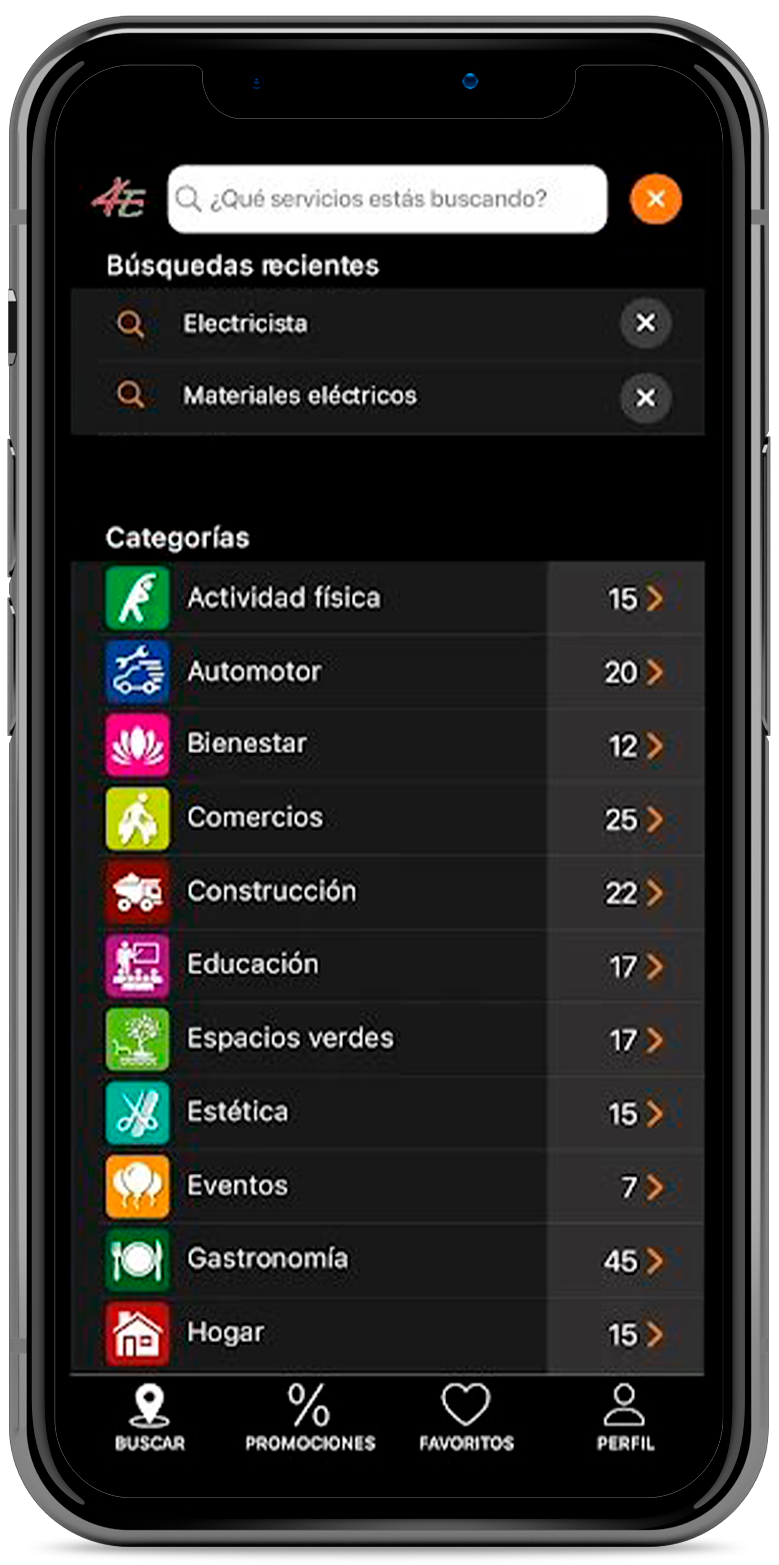779x1565 pixels.
Task: Open the Estética category
Action: click(237, 1112)
